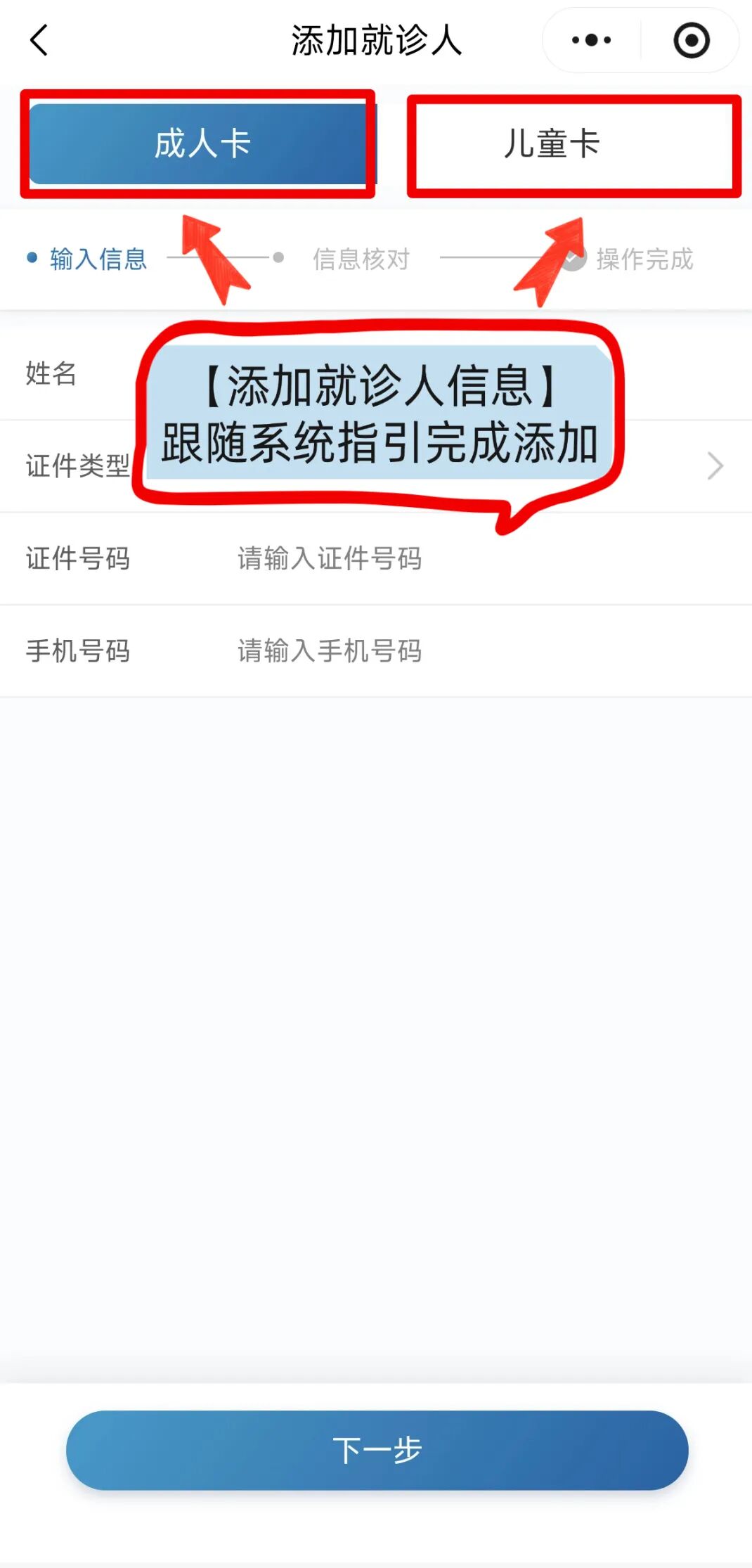
Task: Open the 证件类型 picker
Action: click(x=714, y=466)
